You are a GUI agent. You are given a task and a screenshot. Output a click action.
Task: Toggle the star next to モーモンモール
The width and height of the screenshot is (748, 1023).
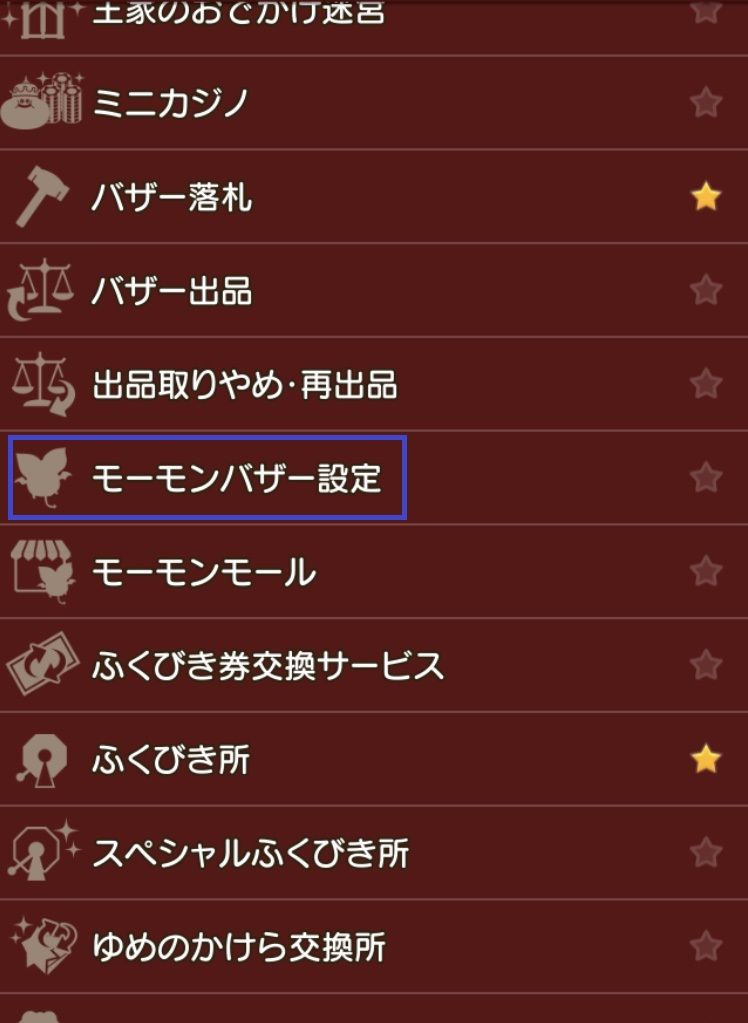(x=706, y=570)
